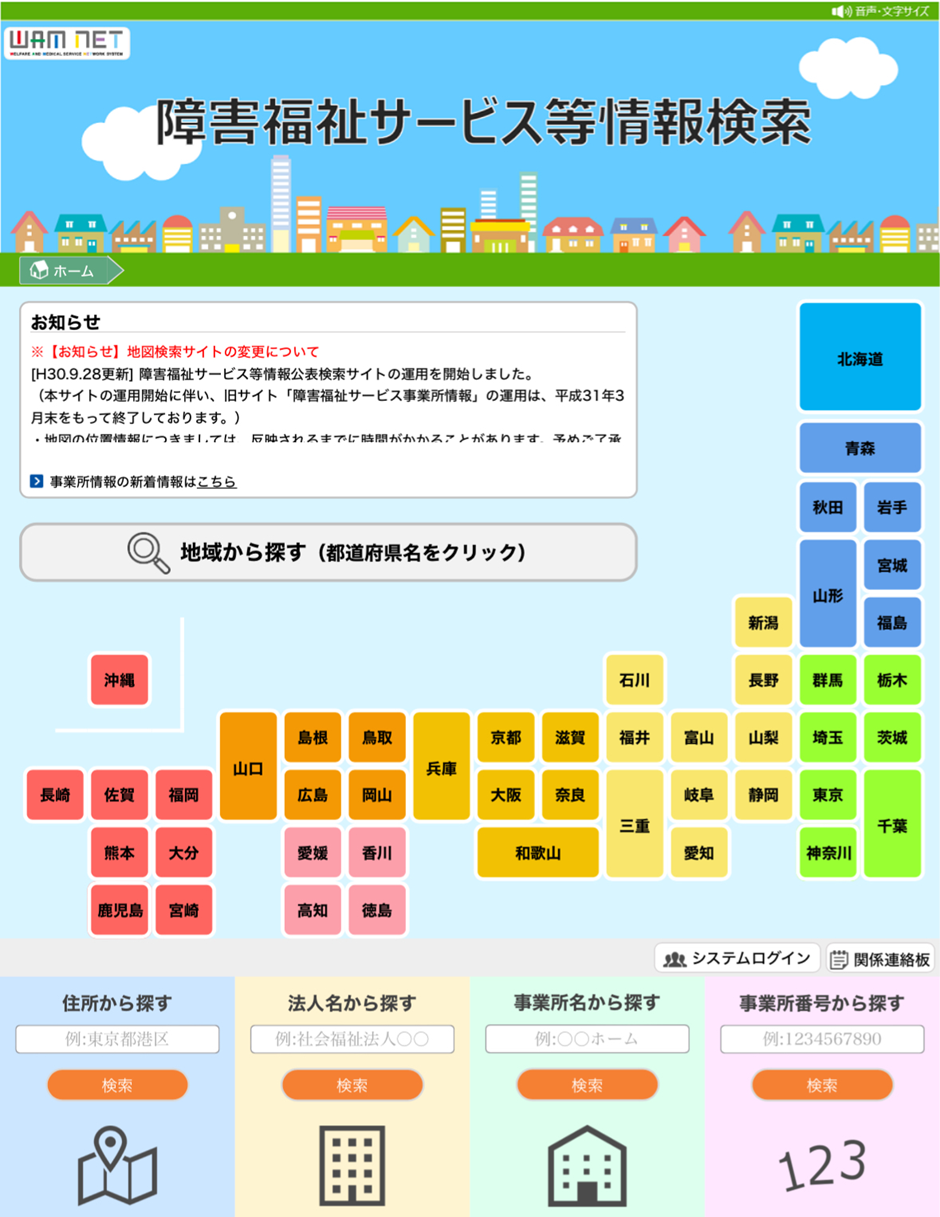The image size is (940, 1217).
Task: Focus the 事業所名から探す input field
Action: pyautogui.click(x=587, y=1039)
